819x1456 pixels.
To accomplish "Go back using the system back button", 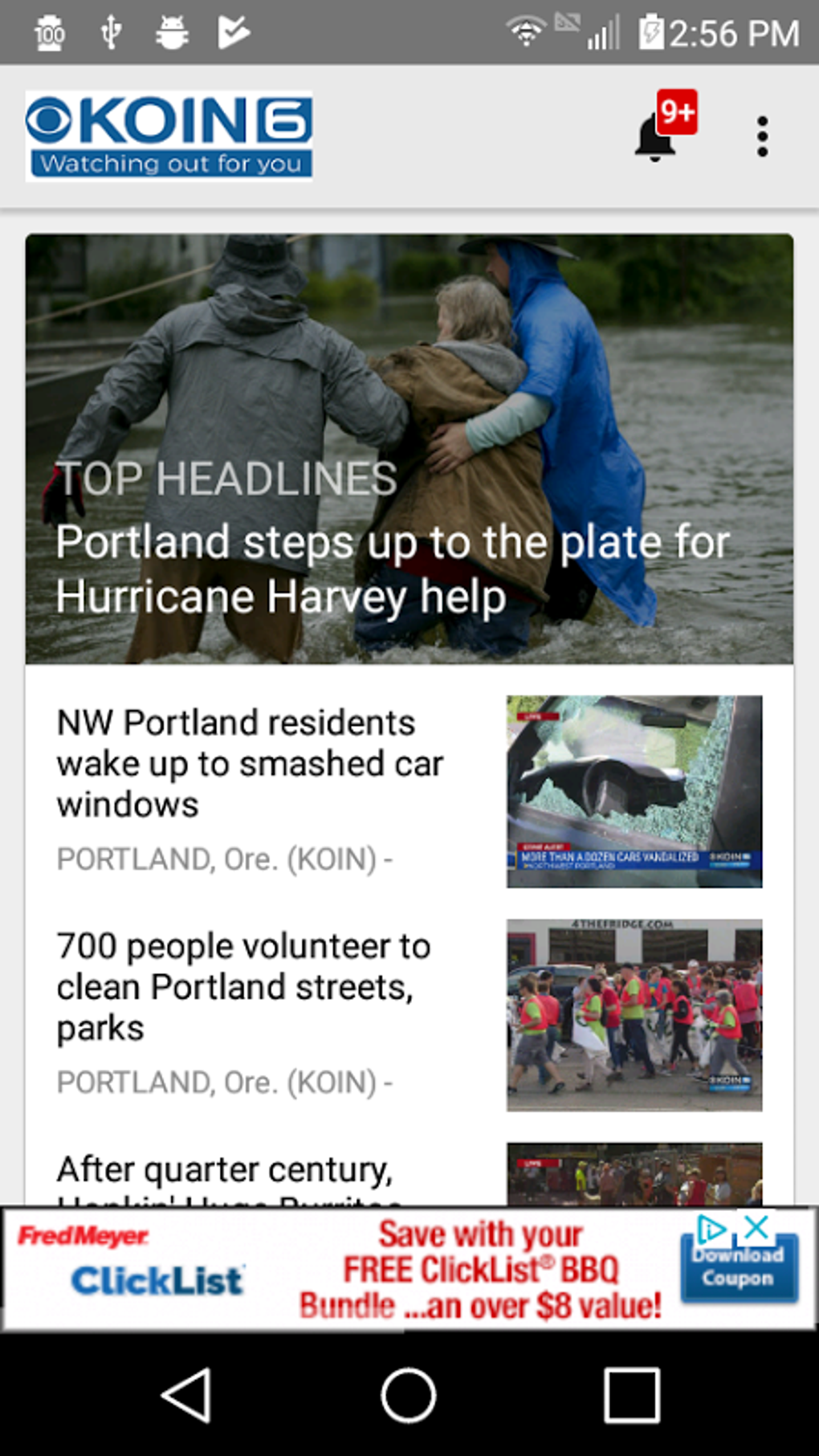I will coord(186,1396).
